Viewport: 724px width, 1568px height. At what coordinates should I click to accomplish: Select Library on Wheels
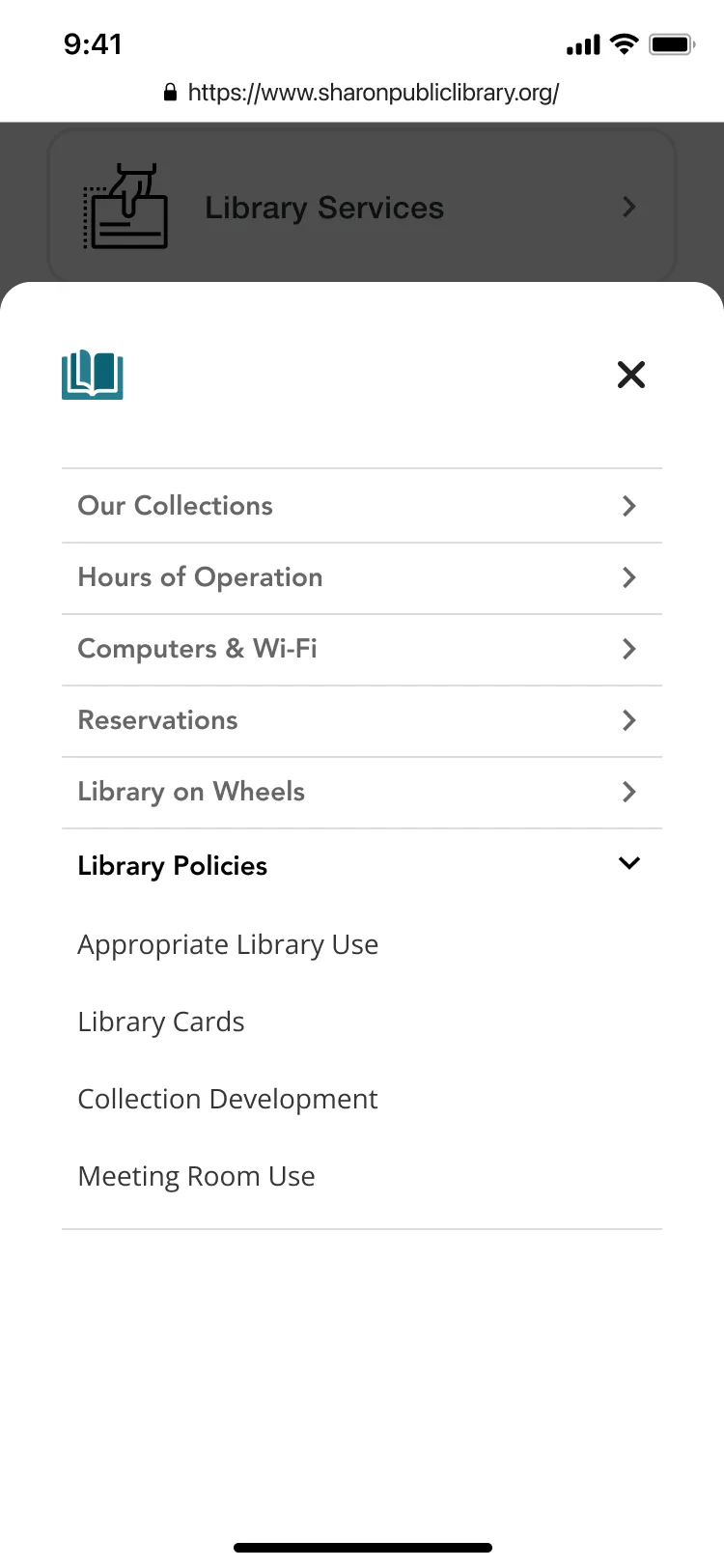362,792
